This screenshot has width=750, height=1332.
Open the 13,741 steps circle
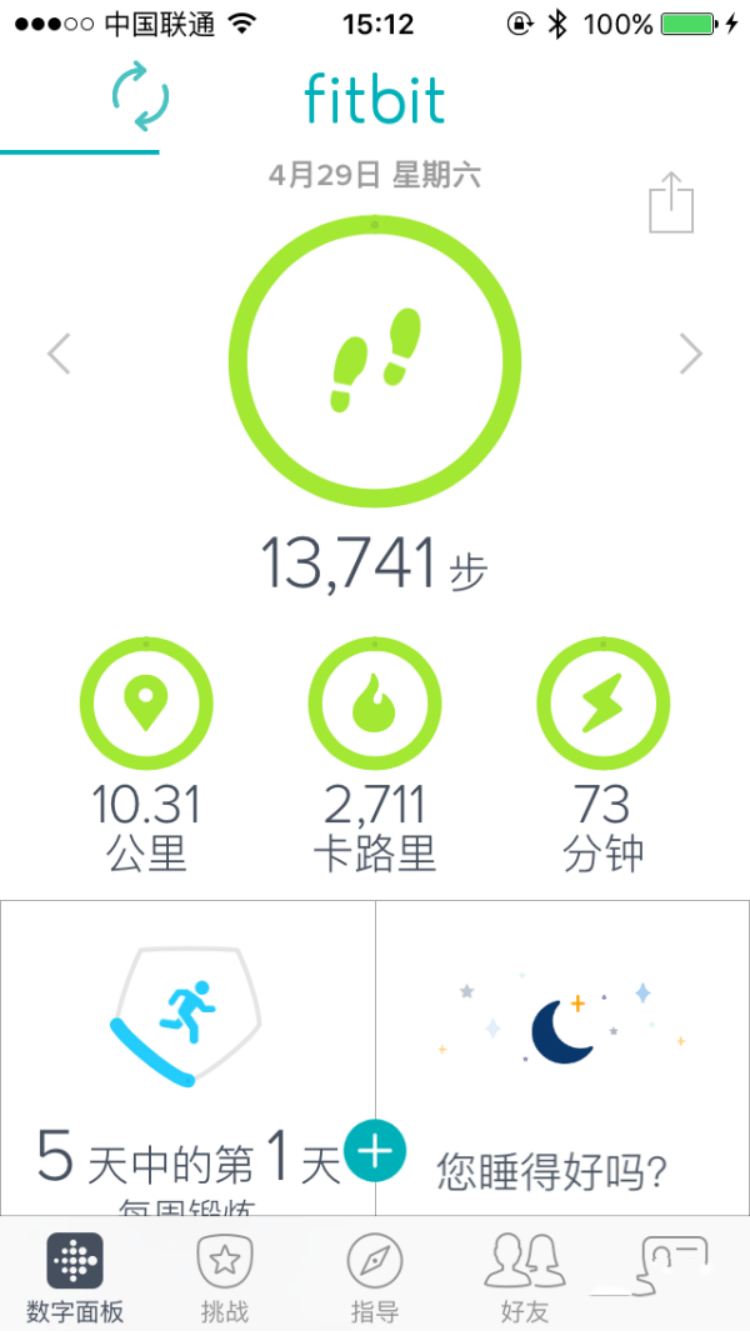tap(375, 361)
